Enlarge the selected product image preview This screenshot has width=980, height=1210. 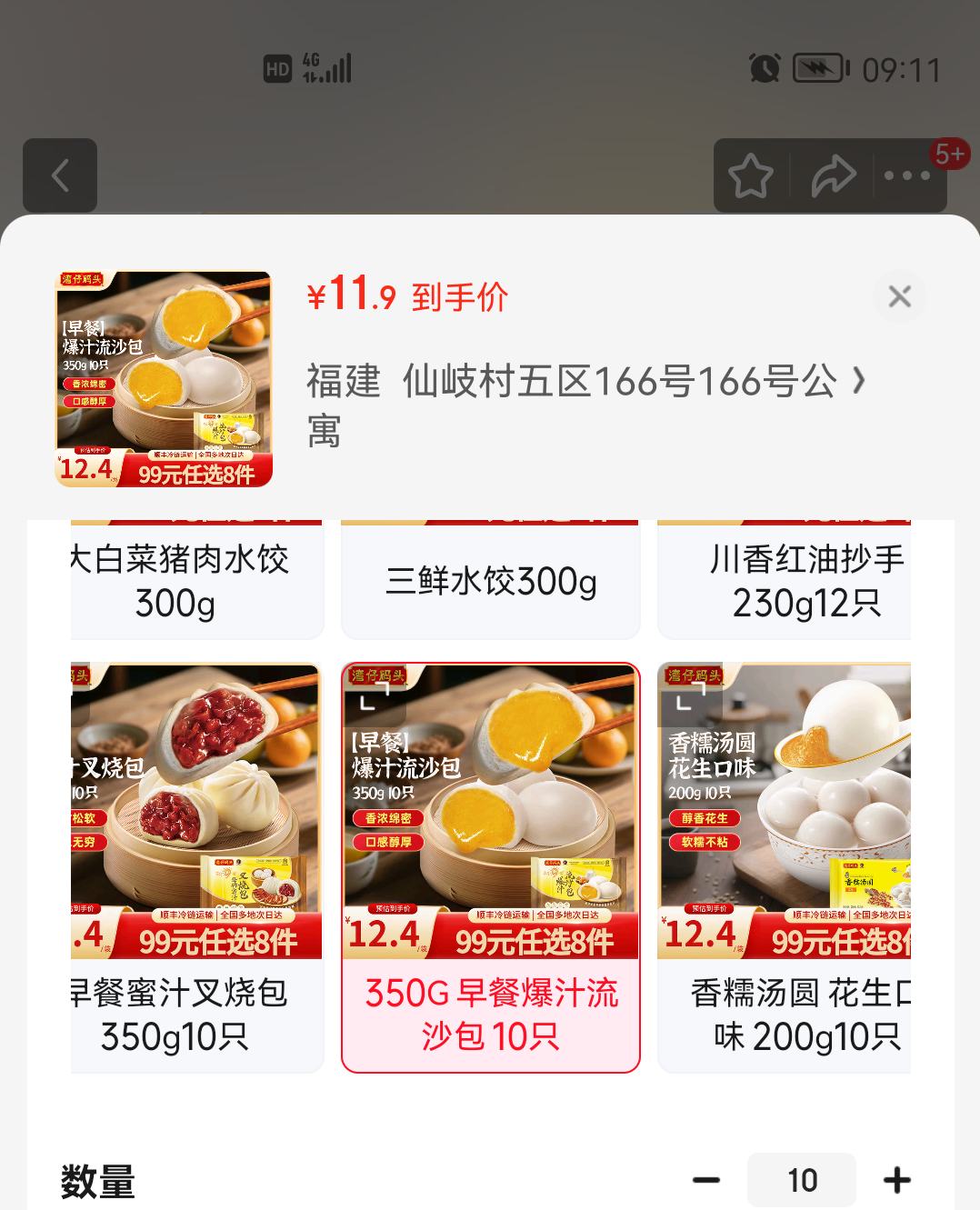pyautogui.click(x=164, y=379)
